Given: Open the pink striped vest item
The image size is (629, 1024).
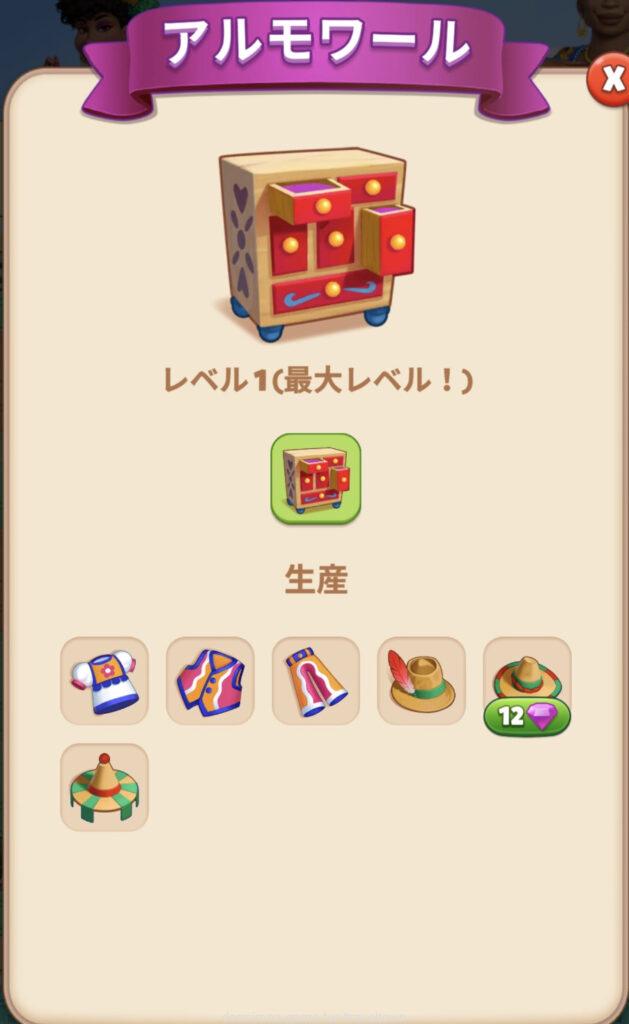Looking at the screenshot, I should [x=210, y=681].
